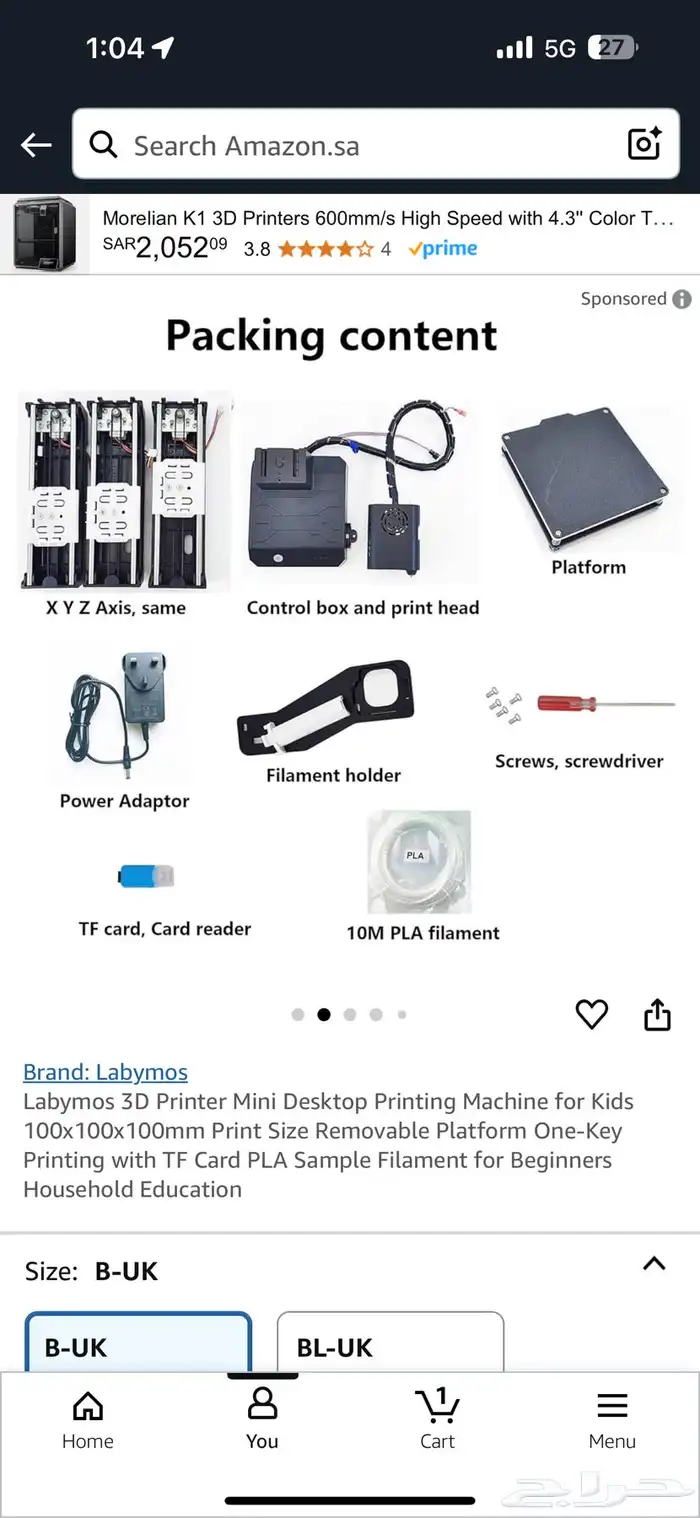The width and height of the screenshot is (700, 1518).
Task: Collapse the Size section chevron
Action: 654,1263
